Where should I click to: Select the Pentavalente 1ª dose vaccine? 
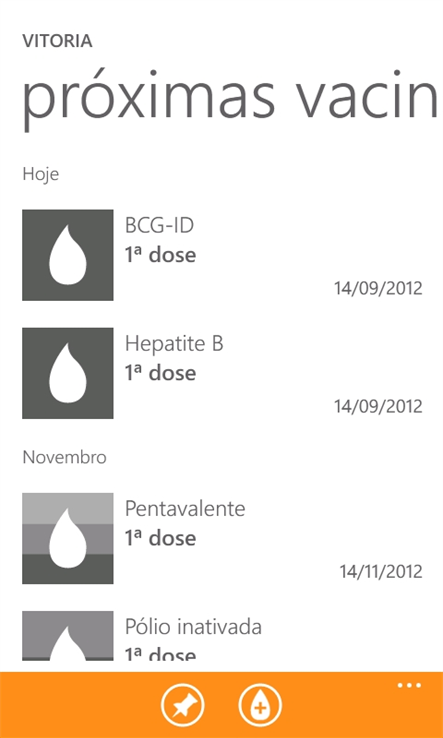point(222,538)
